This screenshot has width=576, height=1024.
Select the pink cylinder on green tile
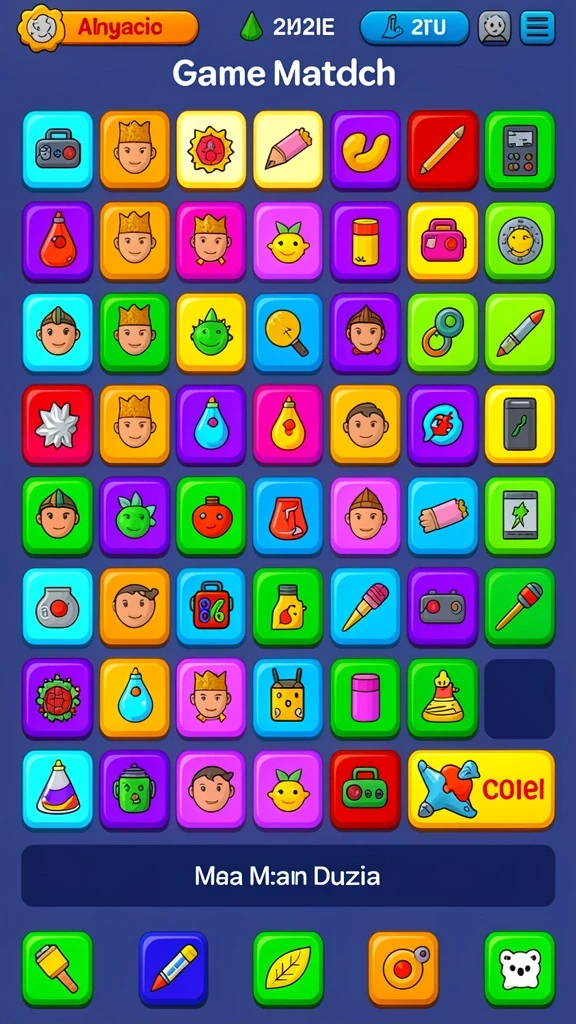click(x=365, y=699)
